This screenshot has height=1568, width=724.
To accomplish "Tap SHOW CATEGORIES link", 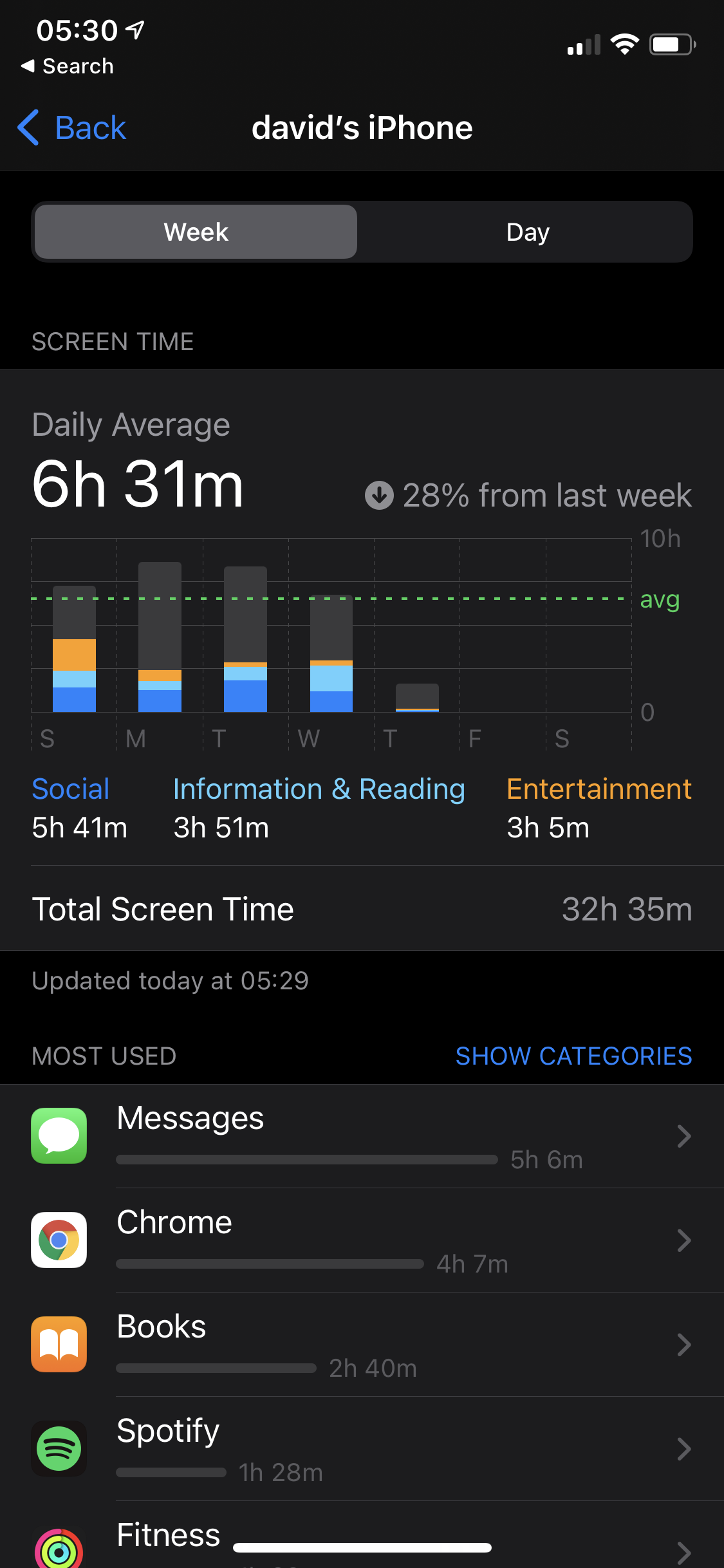I will click(x=573, y=1056).
